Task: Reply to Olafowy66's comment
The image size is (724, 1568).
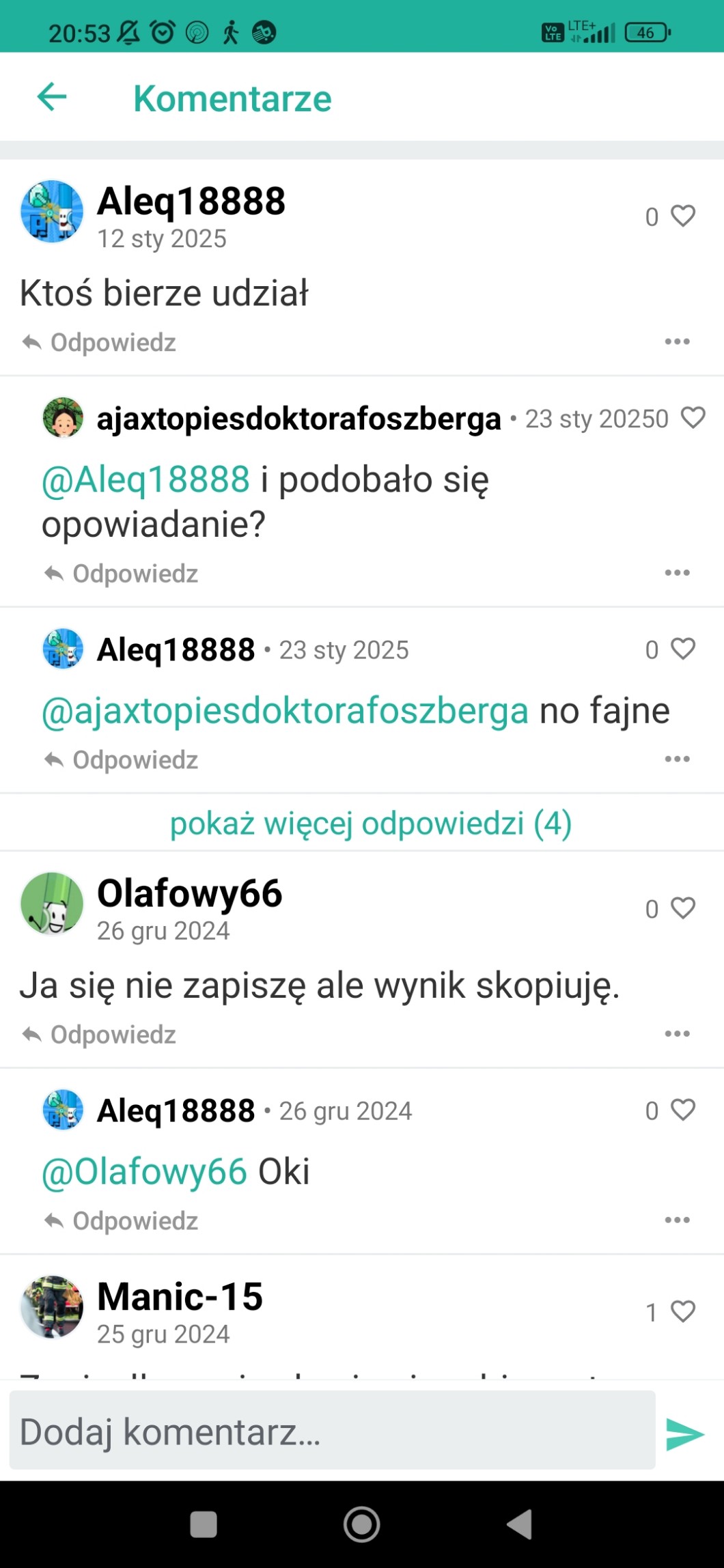Action: tap(100, 1035)
